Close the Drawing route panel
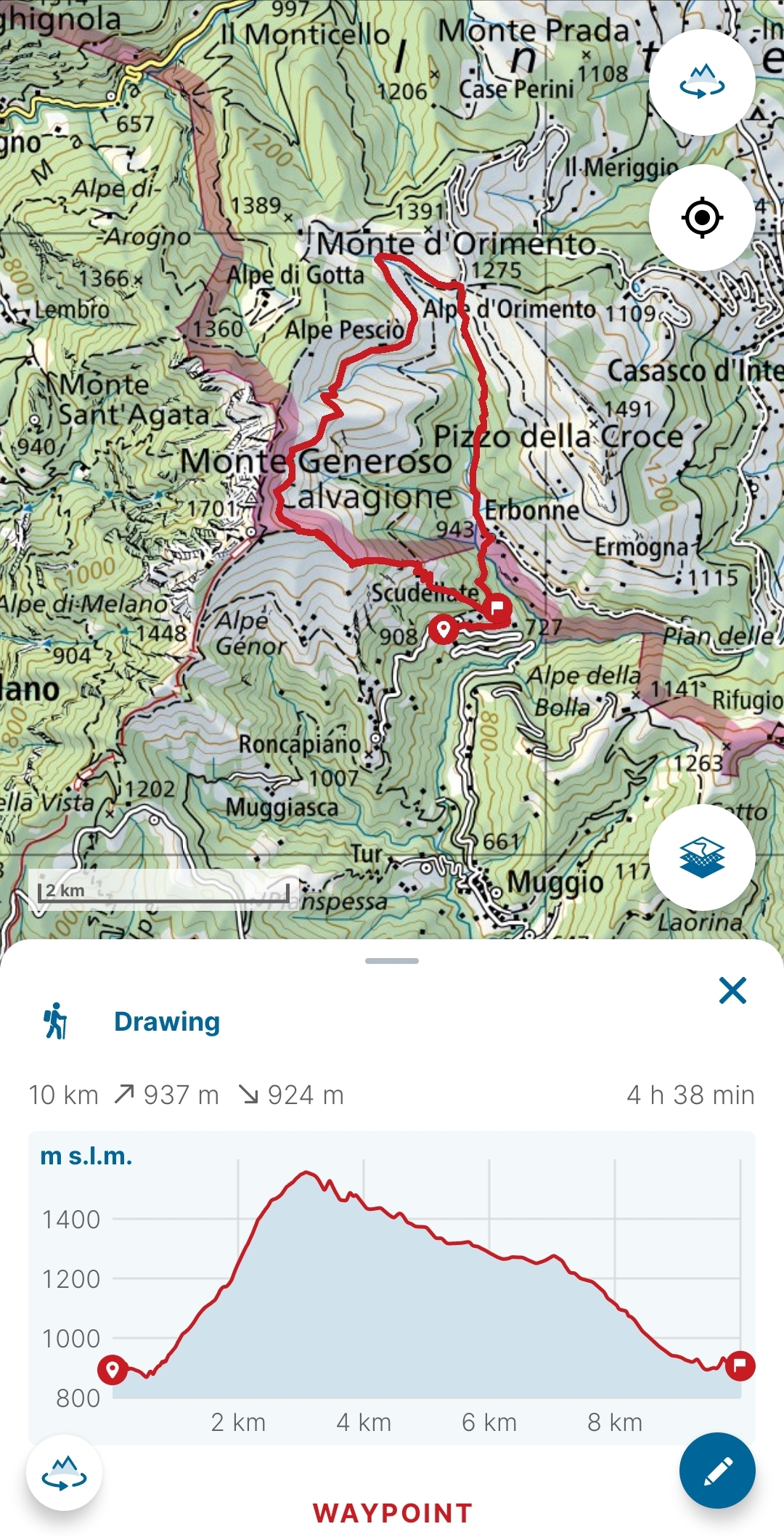Image resolution: width=784 pixels, height=1537 pixels. [x=732, y=990]
